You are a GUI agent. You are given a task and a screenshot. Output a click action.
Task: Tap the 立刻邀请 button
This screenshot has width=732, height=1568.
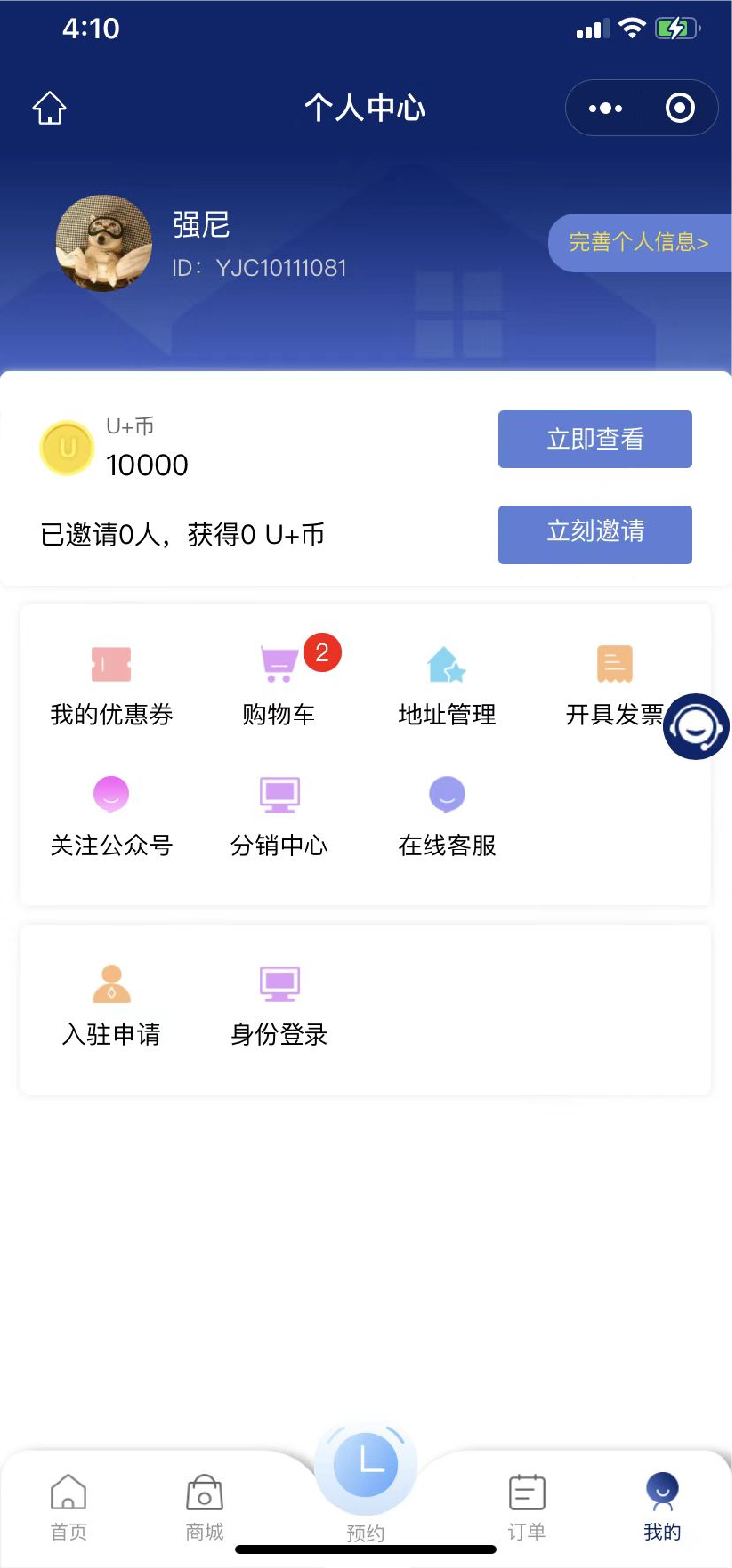tap(595, 534)
